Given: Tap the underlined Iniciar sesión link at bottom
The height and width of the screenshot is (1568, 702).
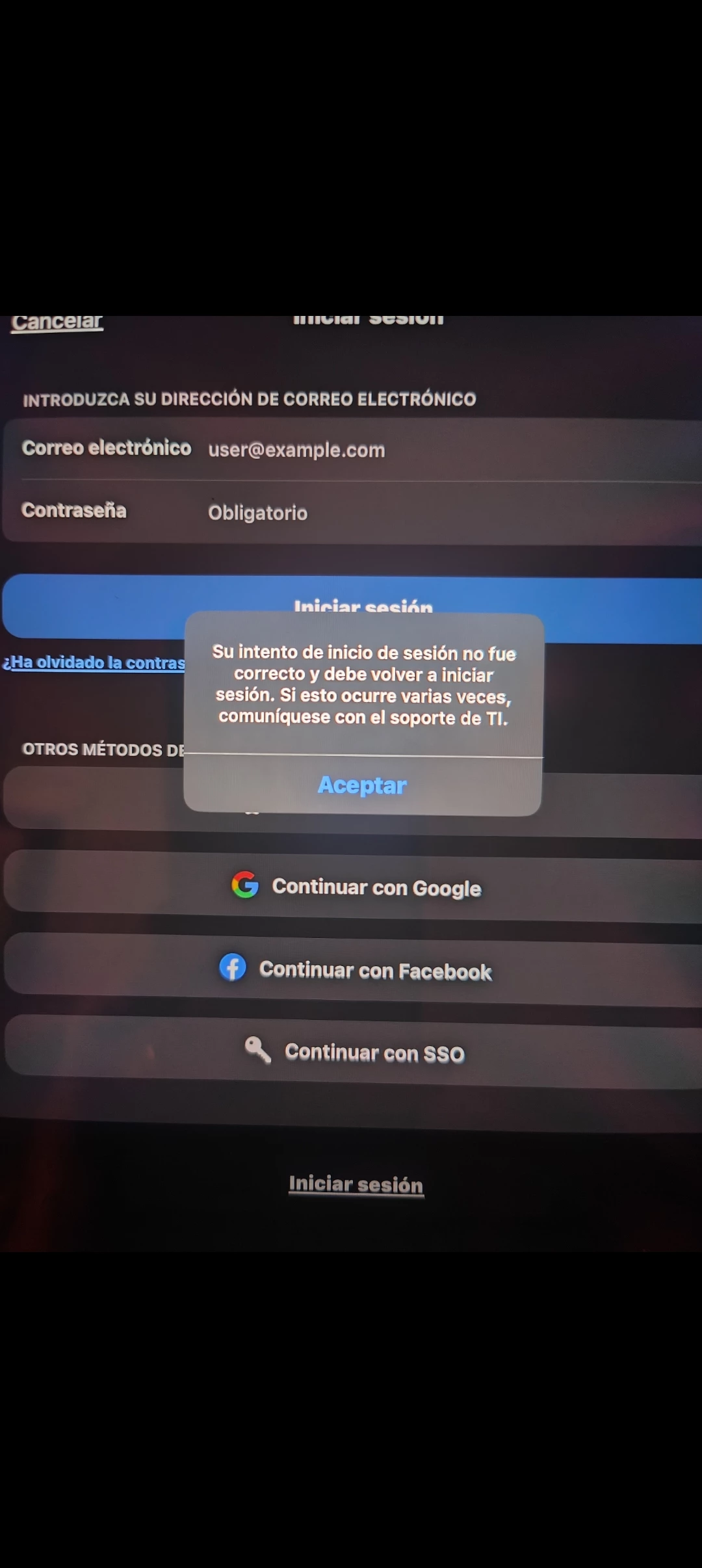Looking at the screenshot, I should coord(356,1184).
